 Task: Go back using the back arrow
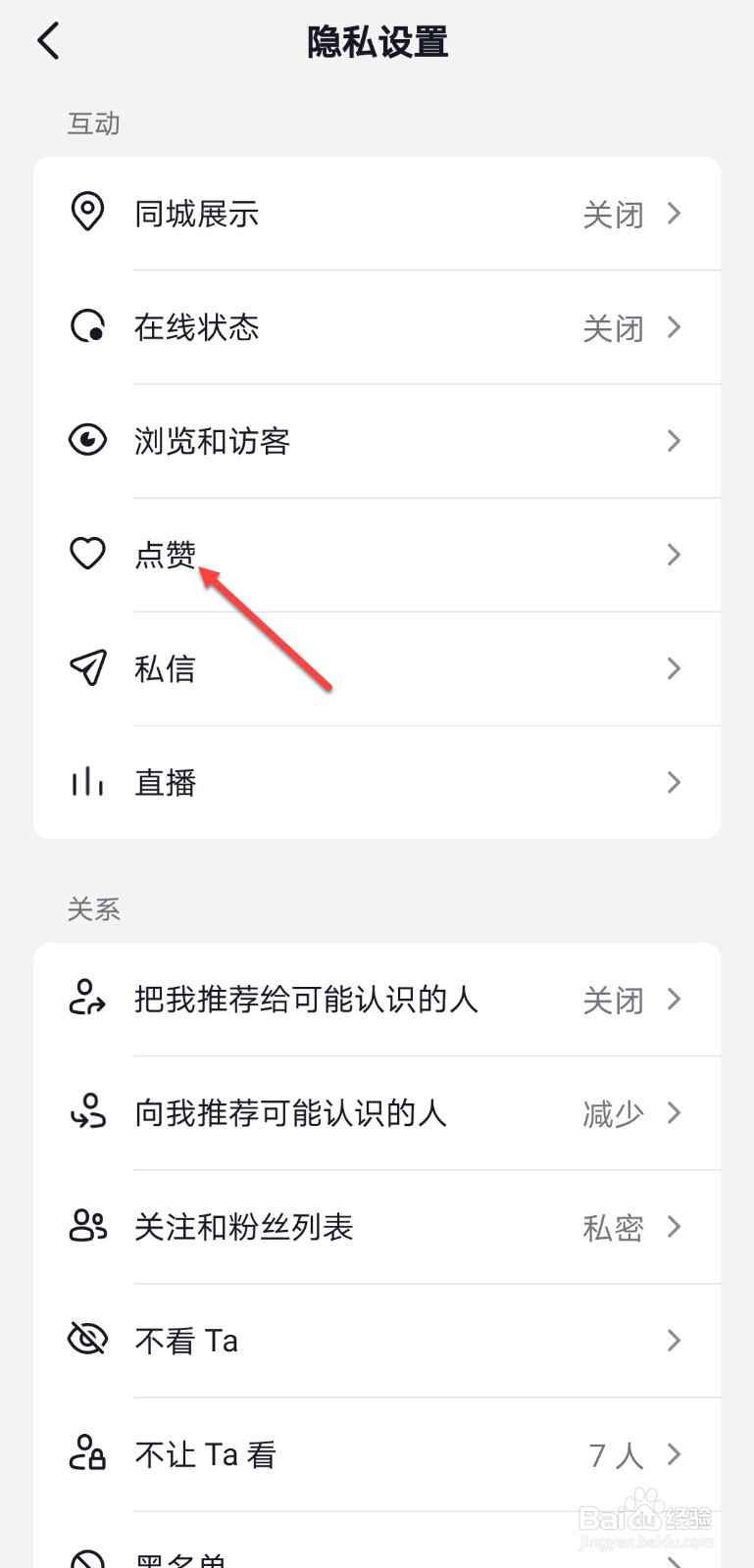point(47,41)
